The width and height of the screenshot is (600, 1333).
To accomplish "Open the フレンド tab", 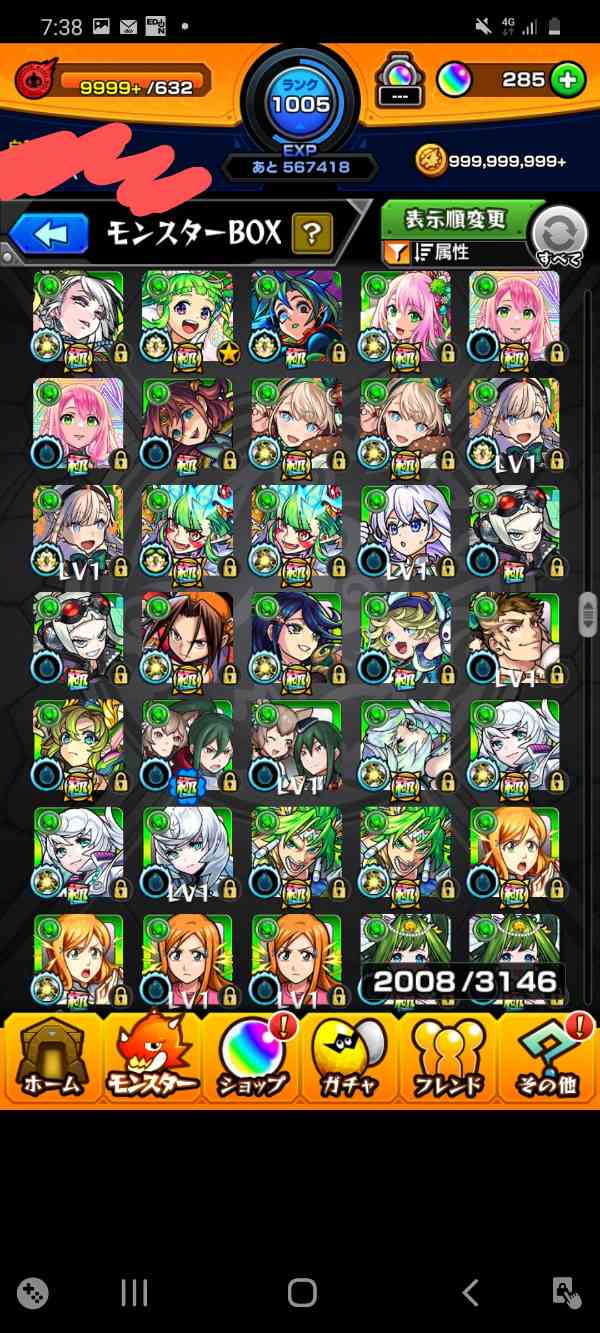I will (448, 1056).
